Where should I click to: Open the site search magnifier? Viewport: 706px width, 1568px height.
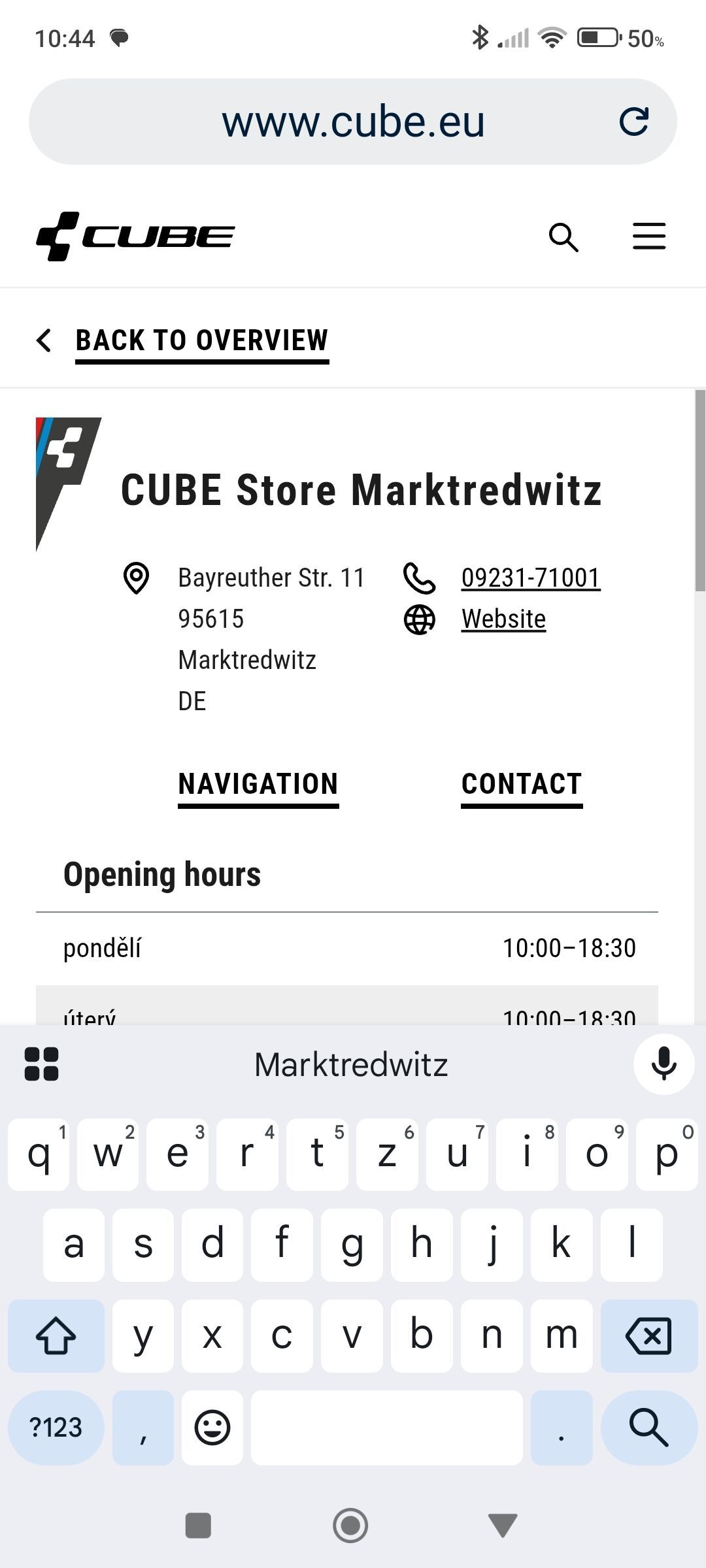(563, 237)
